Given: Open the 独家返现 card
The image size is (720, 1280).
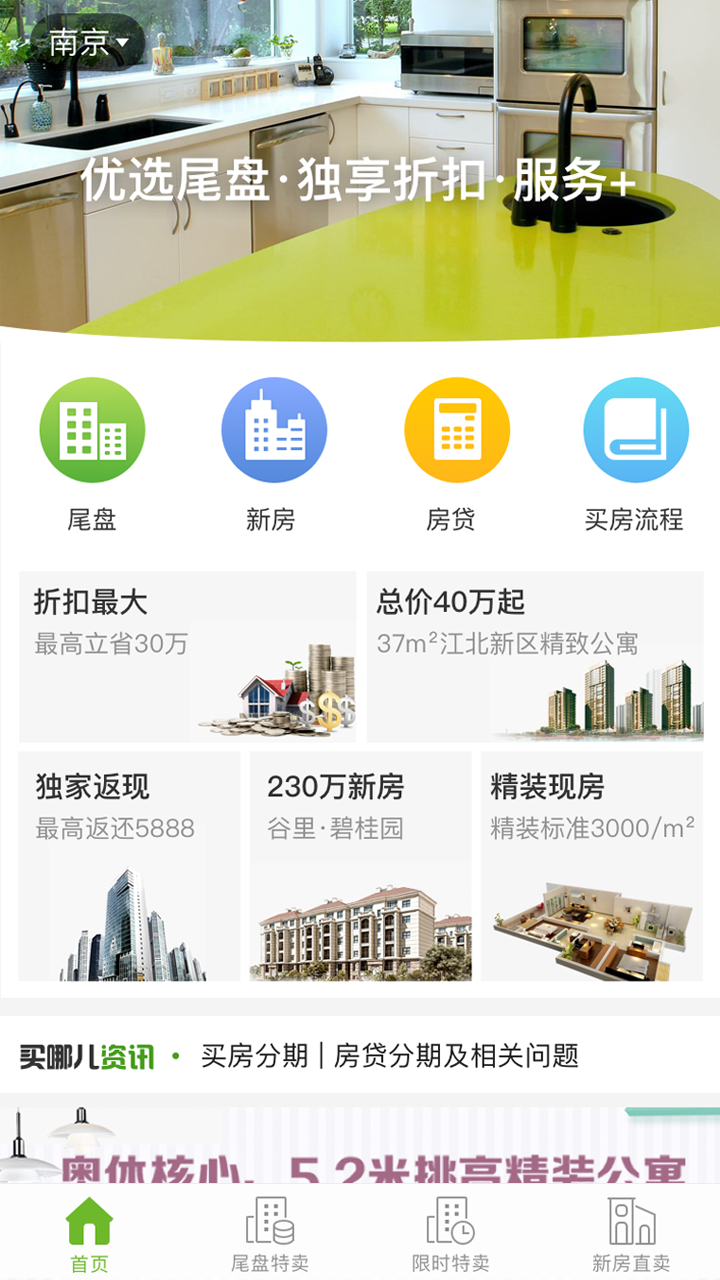Looking at the screenshot, I should pyautogui.click(x=129, y=866).
